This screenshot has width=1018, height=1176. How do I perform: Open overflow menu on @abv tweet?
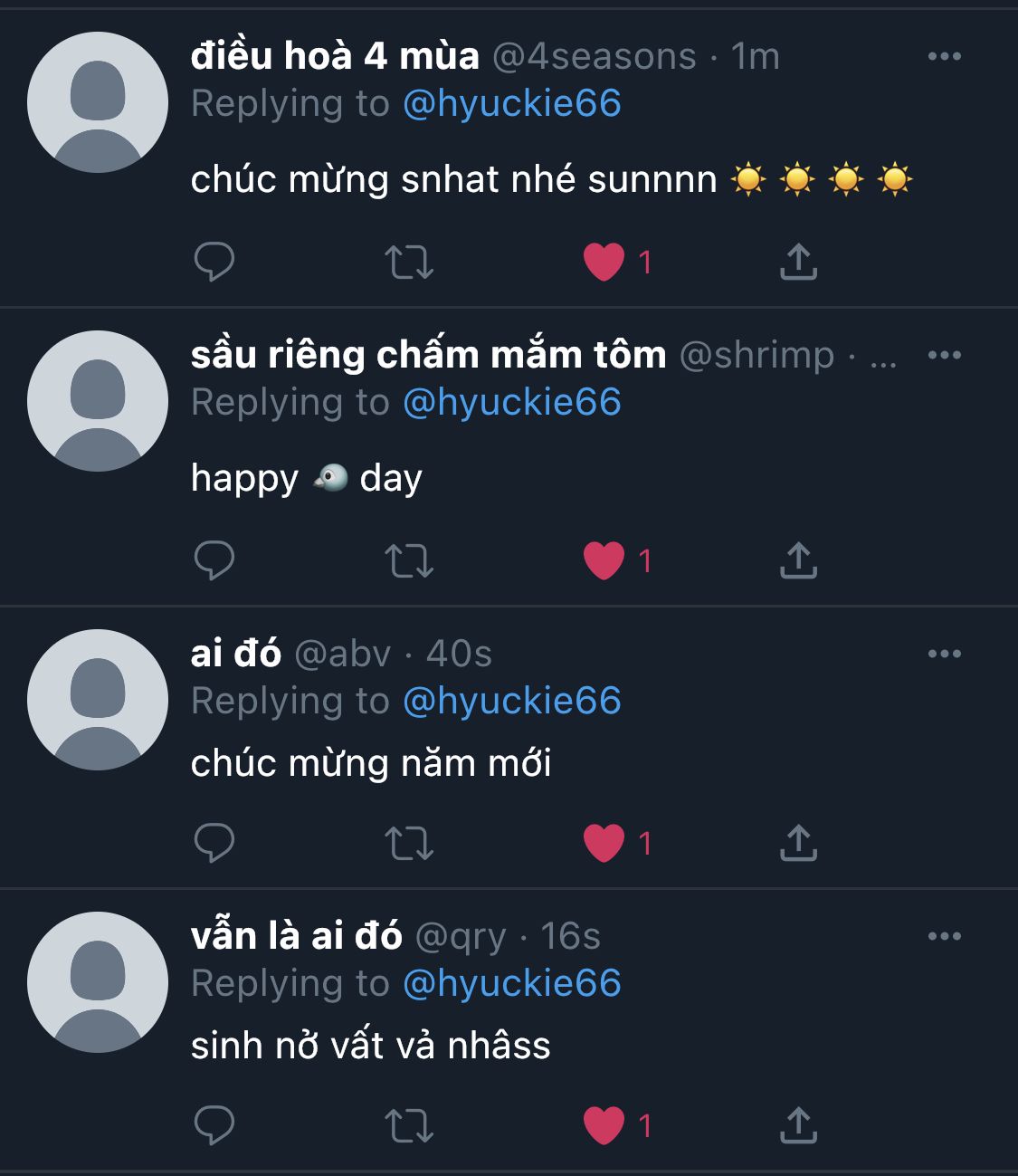point(944,654)
